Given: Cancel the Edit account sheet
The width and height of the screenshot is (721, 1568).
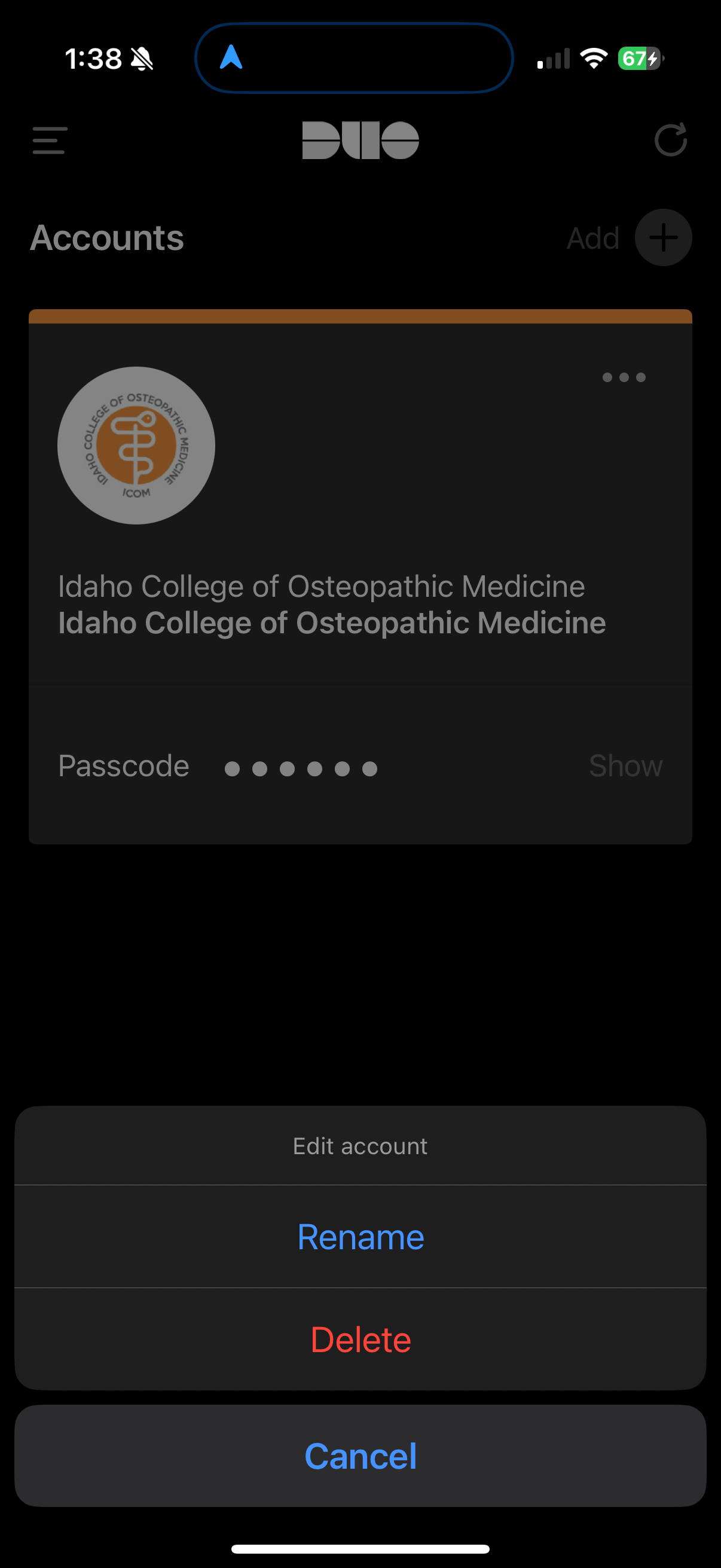Looking at the screenshot, I should click(360, 1456).
